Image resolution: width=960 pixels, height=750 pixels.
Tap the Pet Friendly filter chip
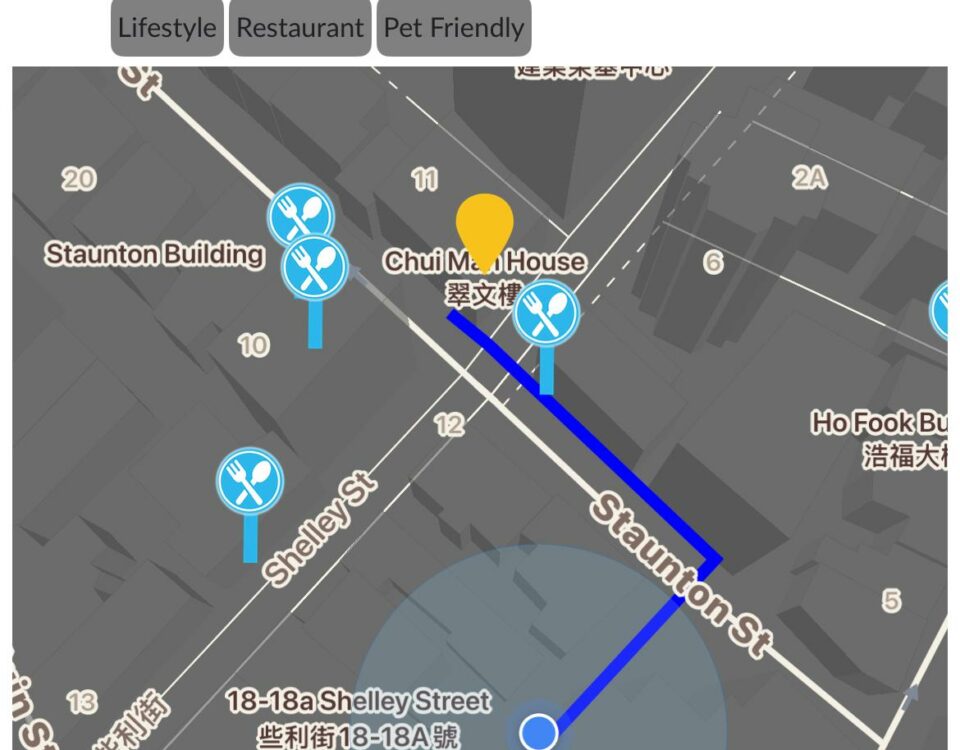coord(454,28)
